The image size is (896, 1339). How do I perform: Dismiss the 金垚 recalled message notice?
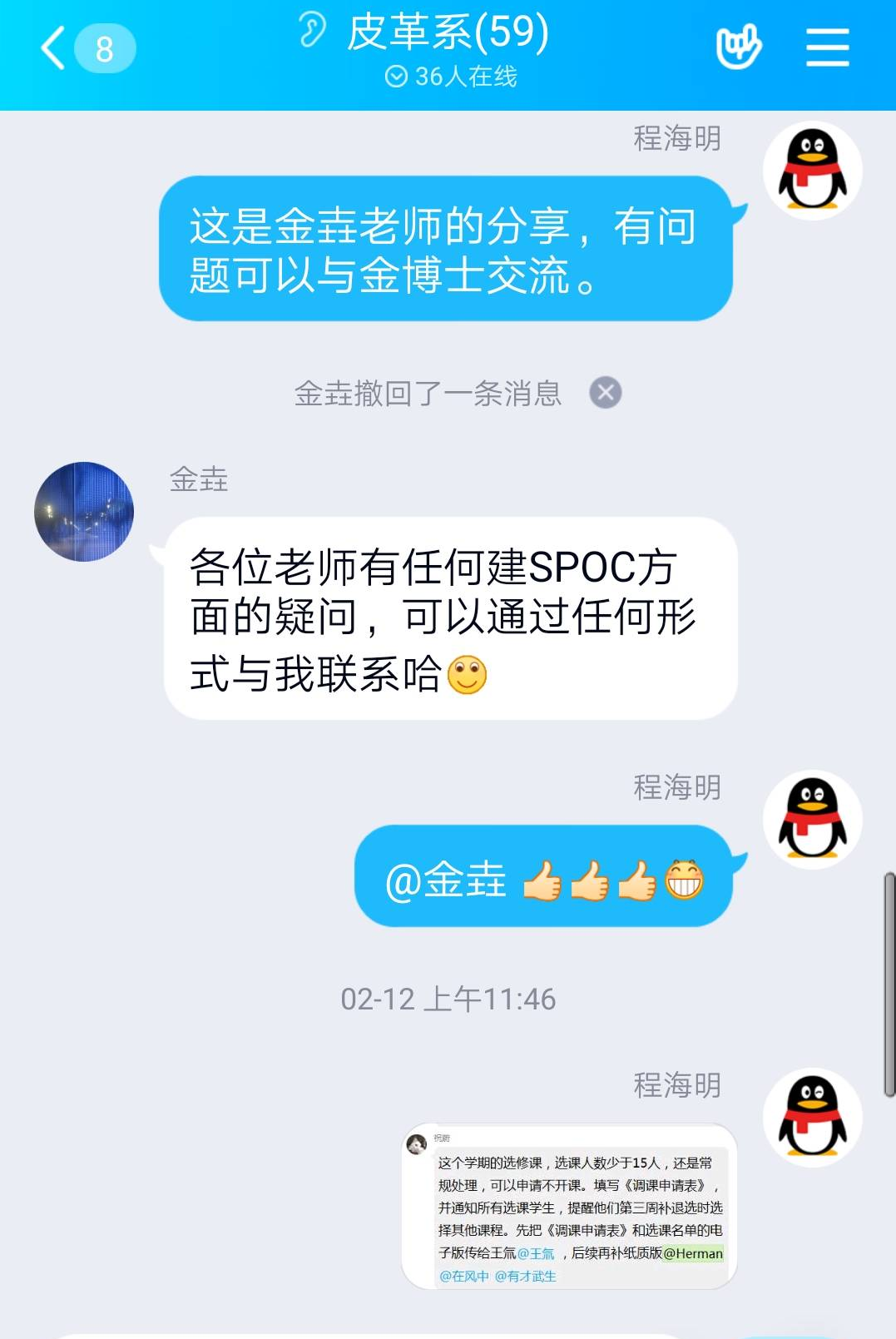tap(606, 393)
